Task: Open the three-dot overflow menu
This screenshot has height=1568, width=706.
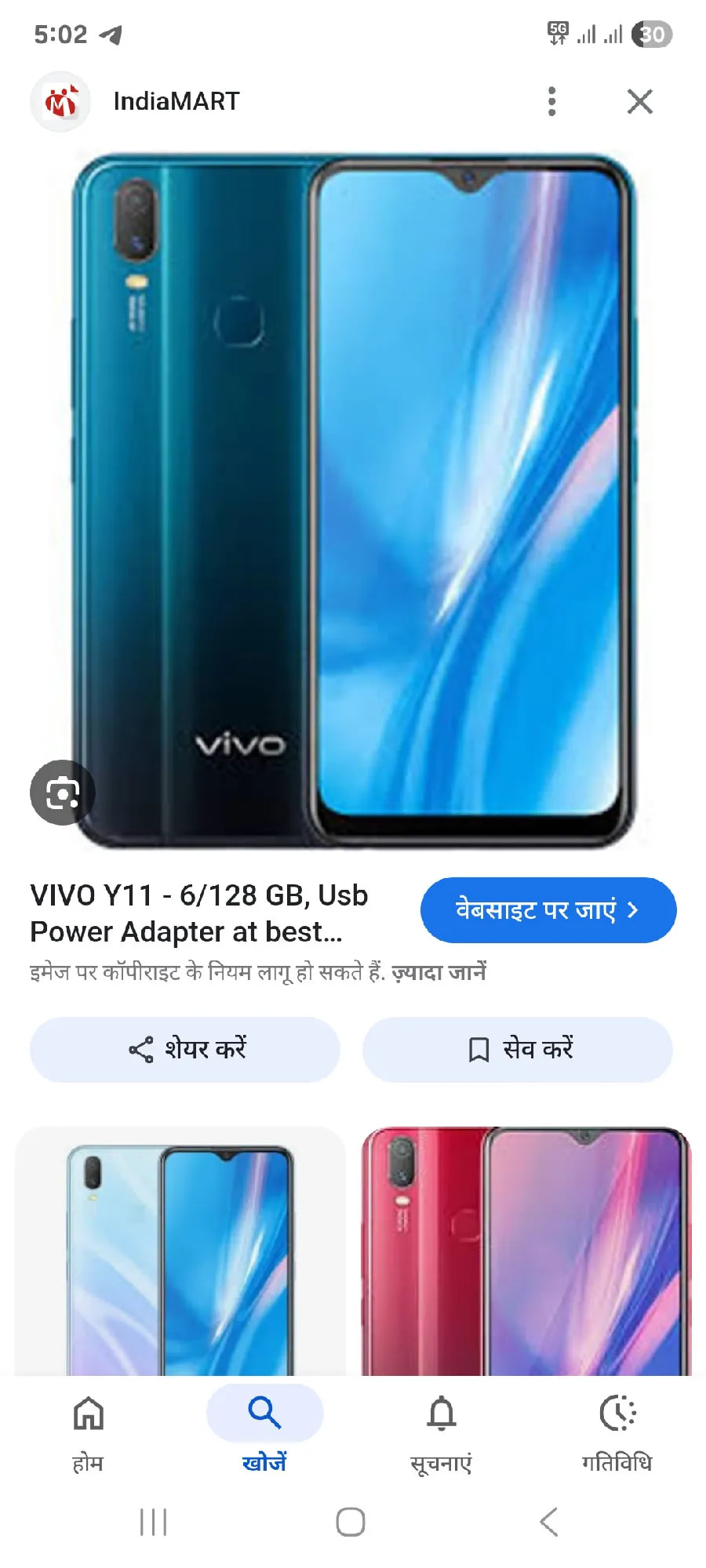Action: [551, 101]
